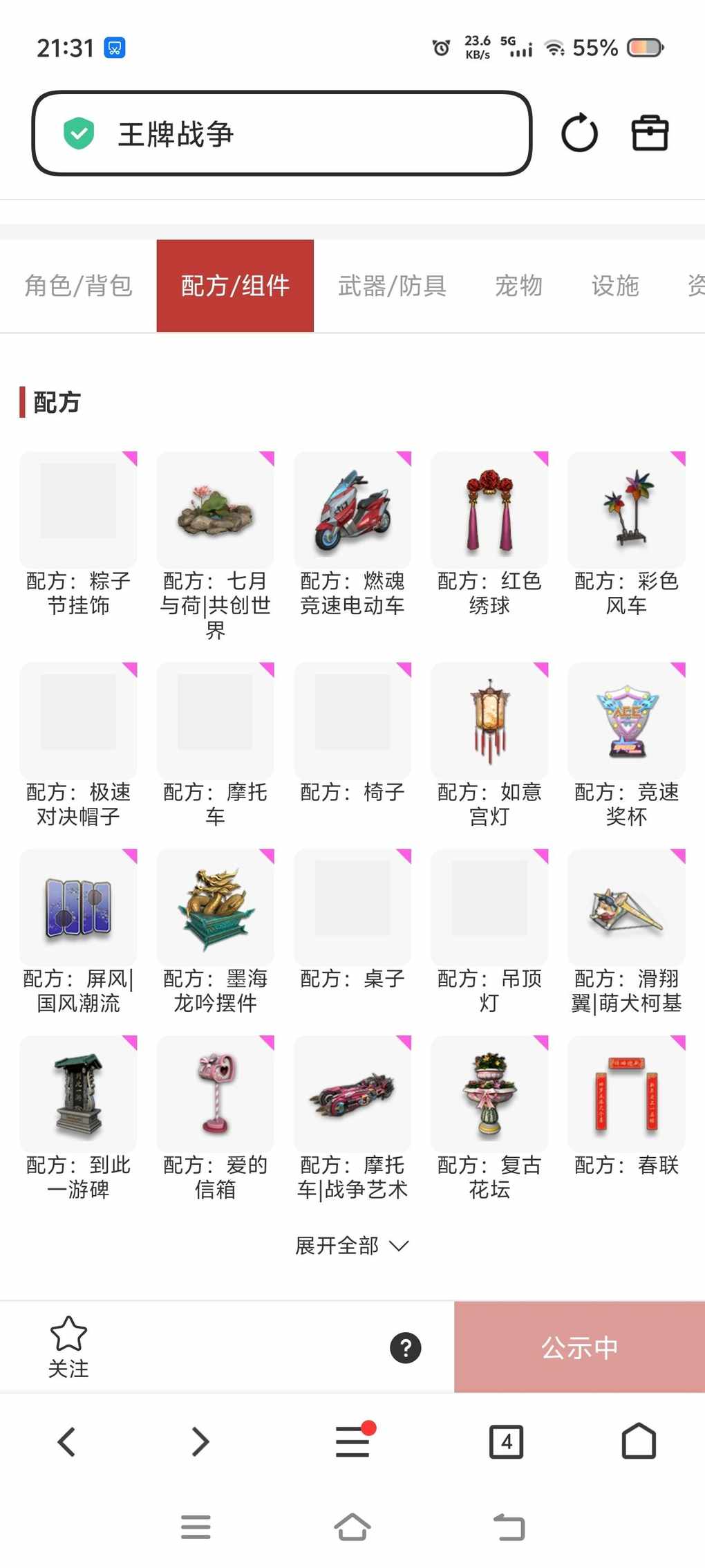Expand the full list with 展开全部
The width and height of the screenshot is (705, 1568).
tap(352, 1246)
